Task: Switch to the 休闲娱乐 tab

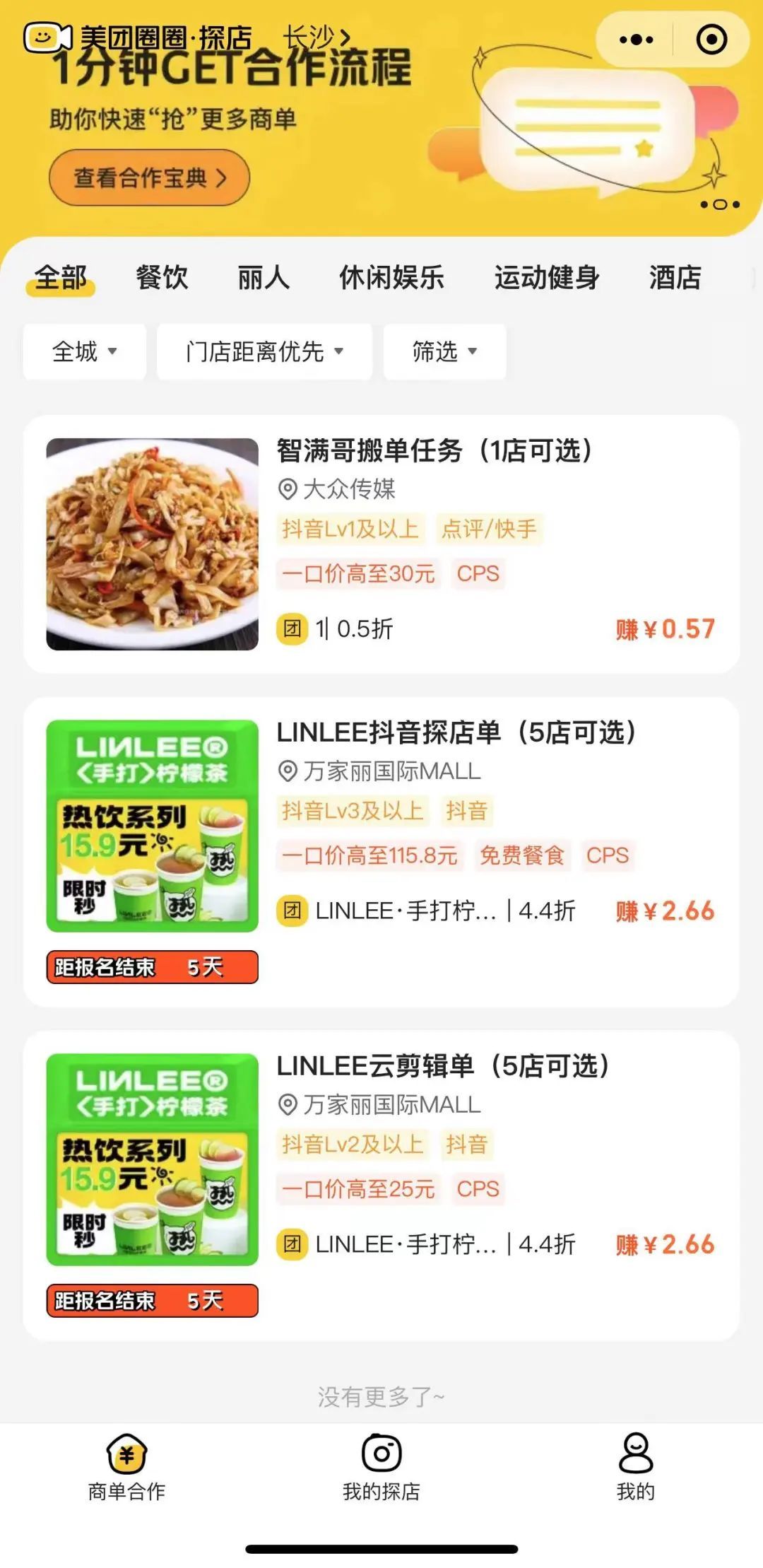Action: [x=391, y=277]
